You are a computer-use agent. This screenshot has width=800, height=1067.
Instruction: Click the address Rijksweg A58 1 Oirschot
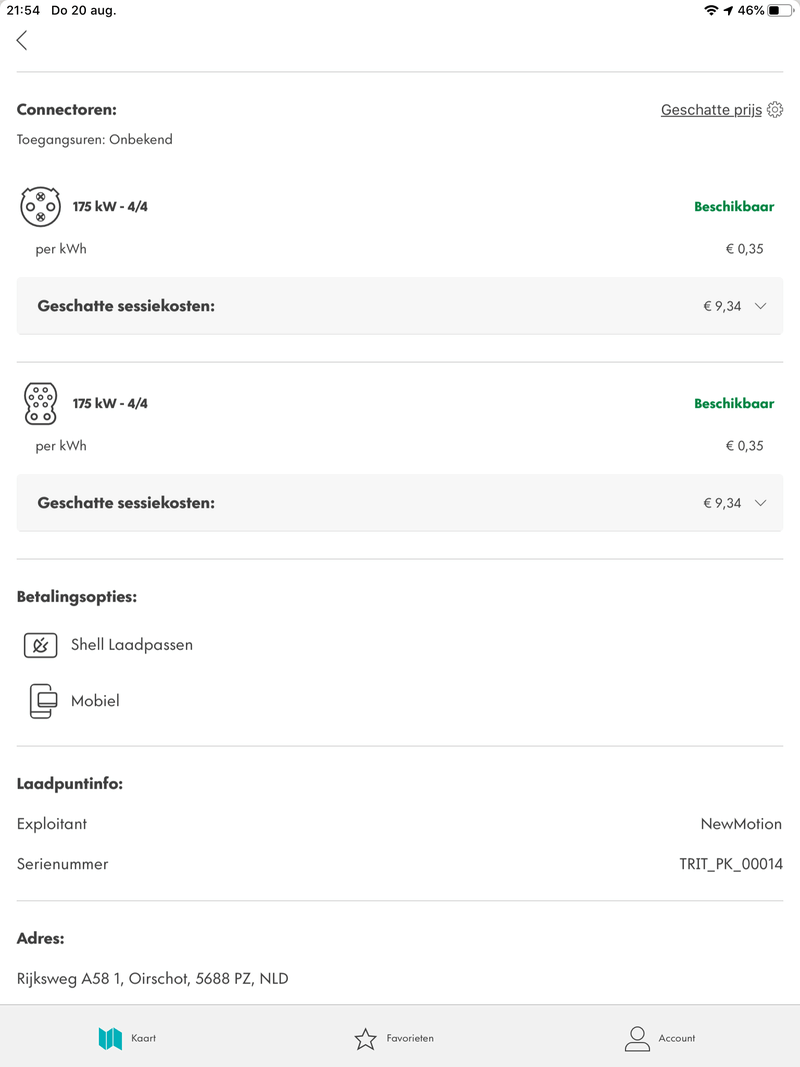click(152, 978)
